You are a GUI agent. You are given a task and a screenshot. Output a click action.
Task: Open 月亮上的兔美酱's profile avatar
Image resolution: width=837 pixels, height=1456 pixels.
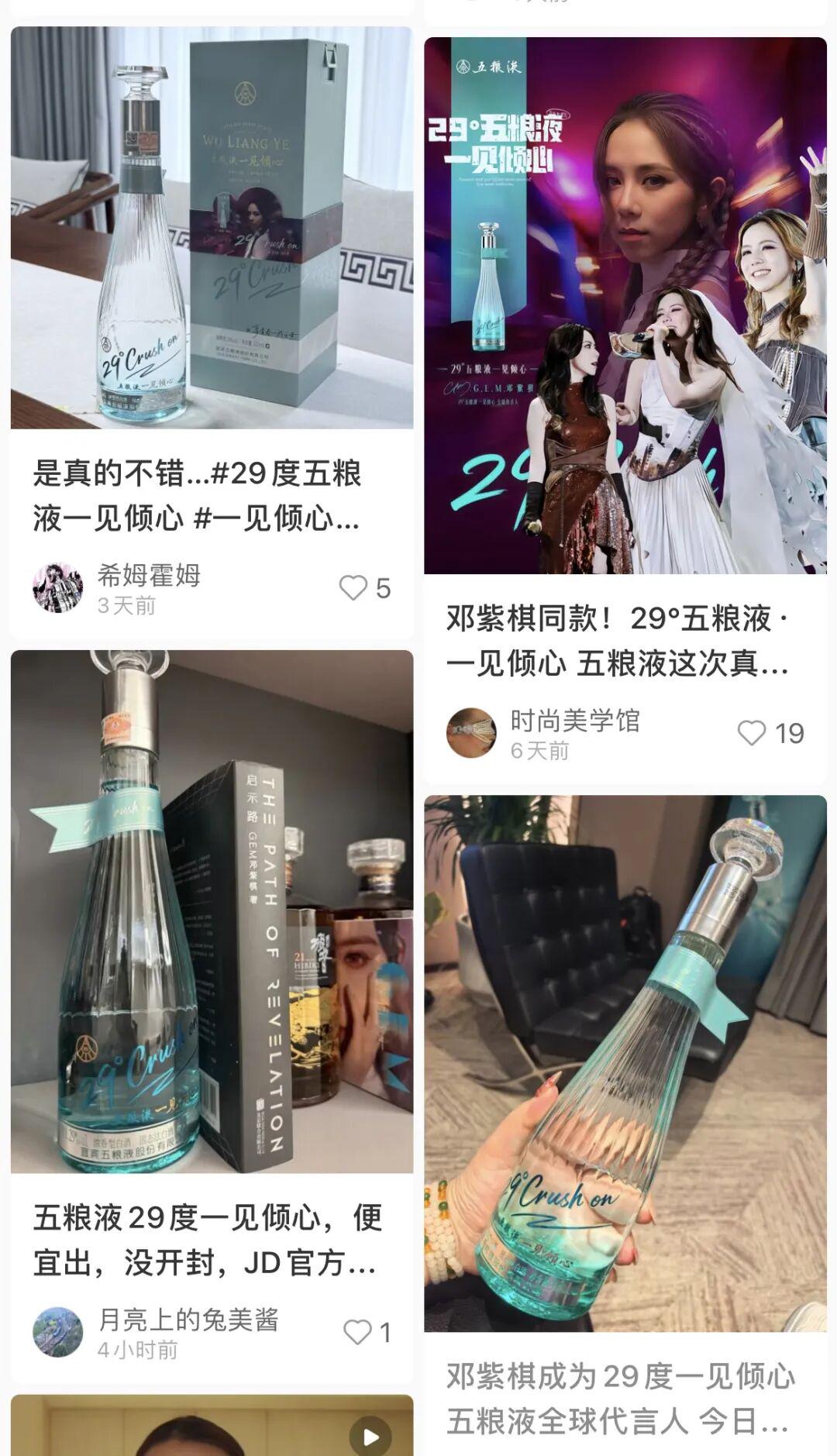pos(58,1332)
